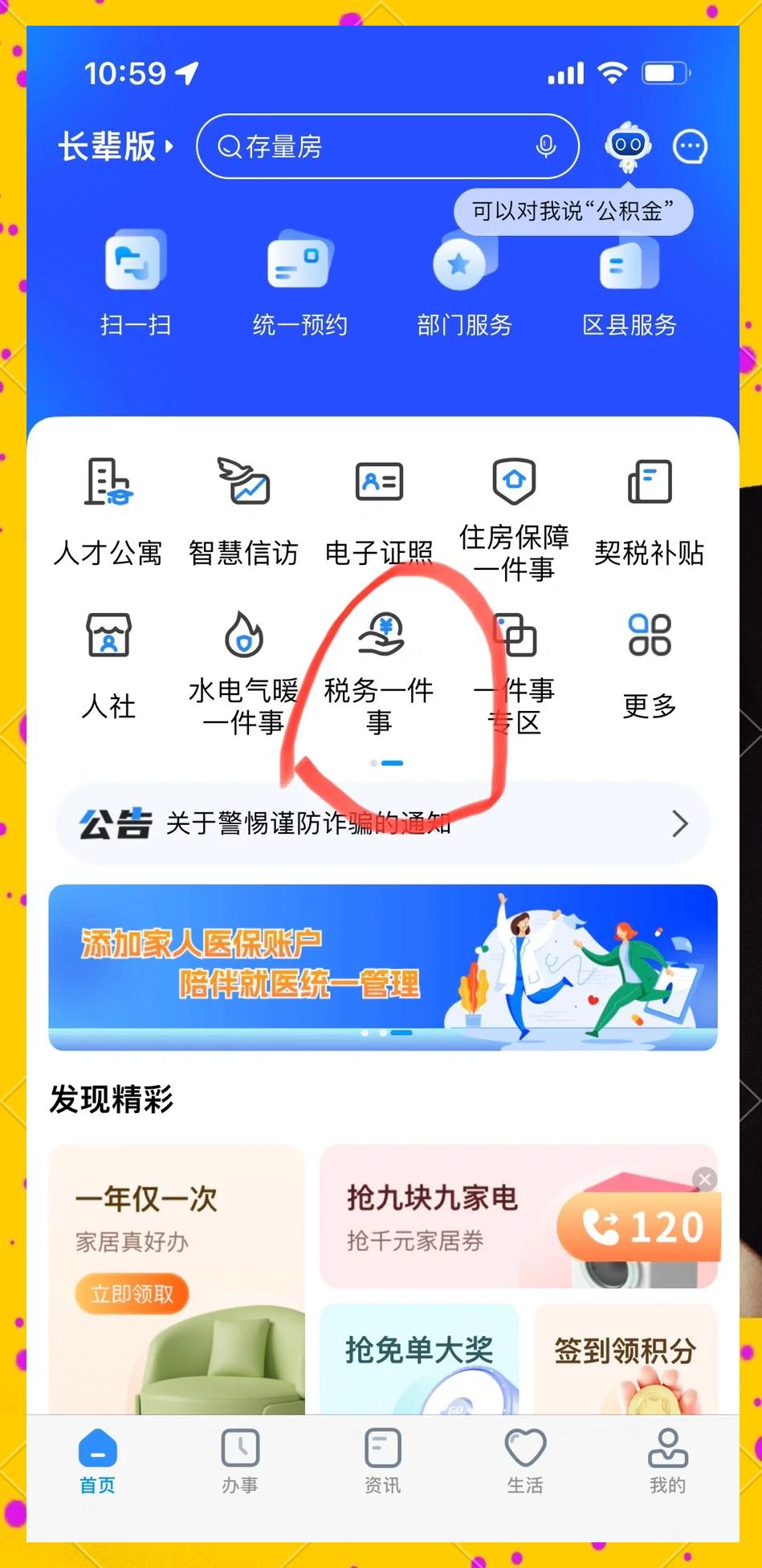Open the 公告 about fraud warning

coord(383,823)
